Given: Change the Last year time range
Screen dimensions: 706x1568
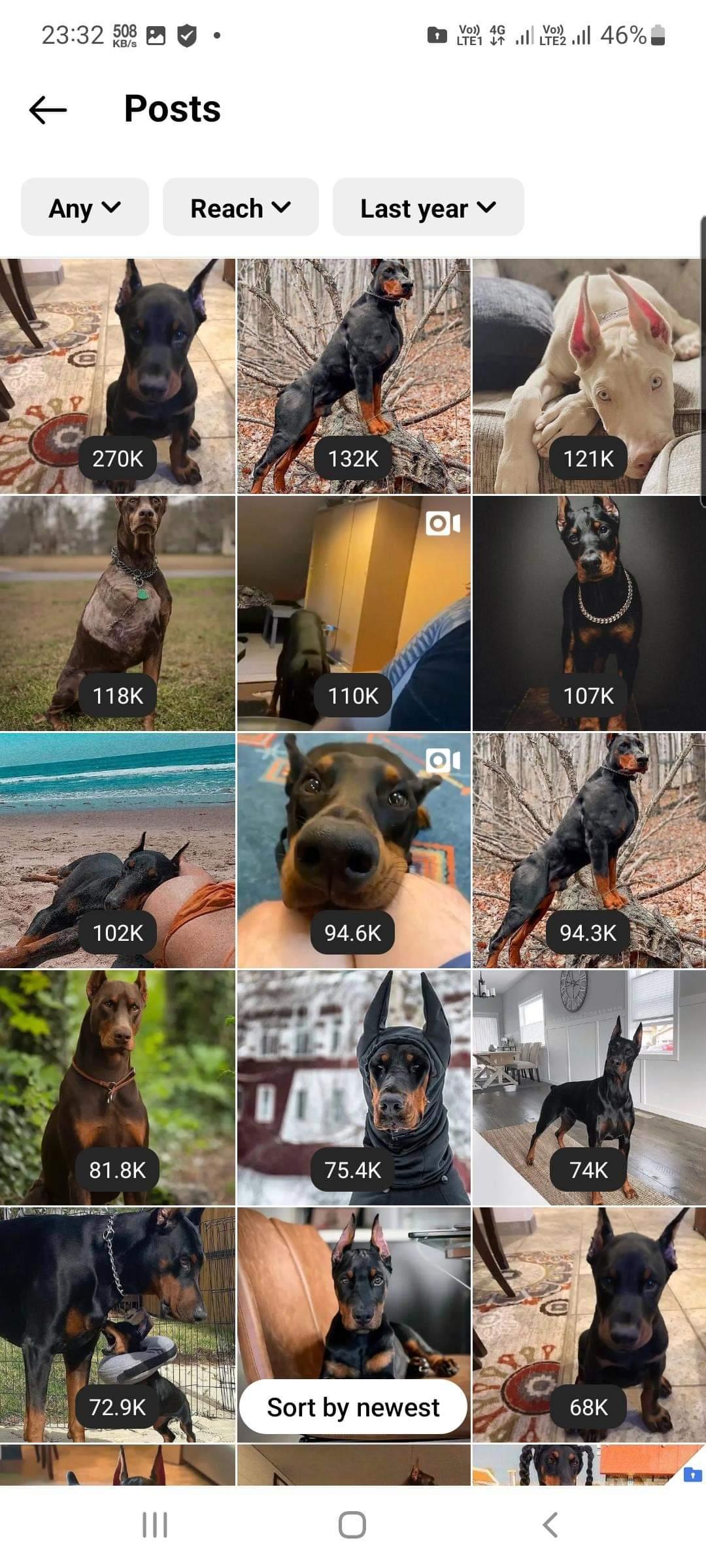Looking at the screenshot, I should (x=428, y=207).
